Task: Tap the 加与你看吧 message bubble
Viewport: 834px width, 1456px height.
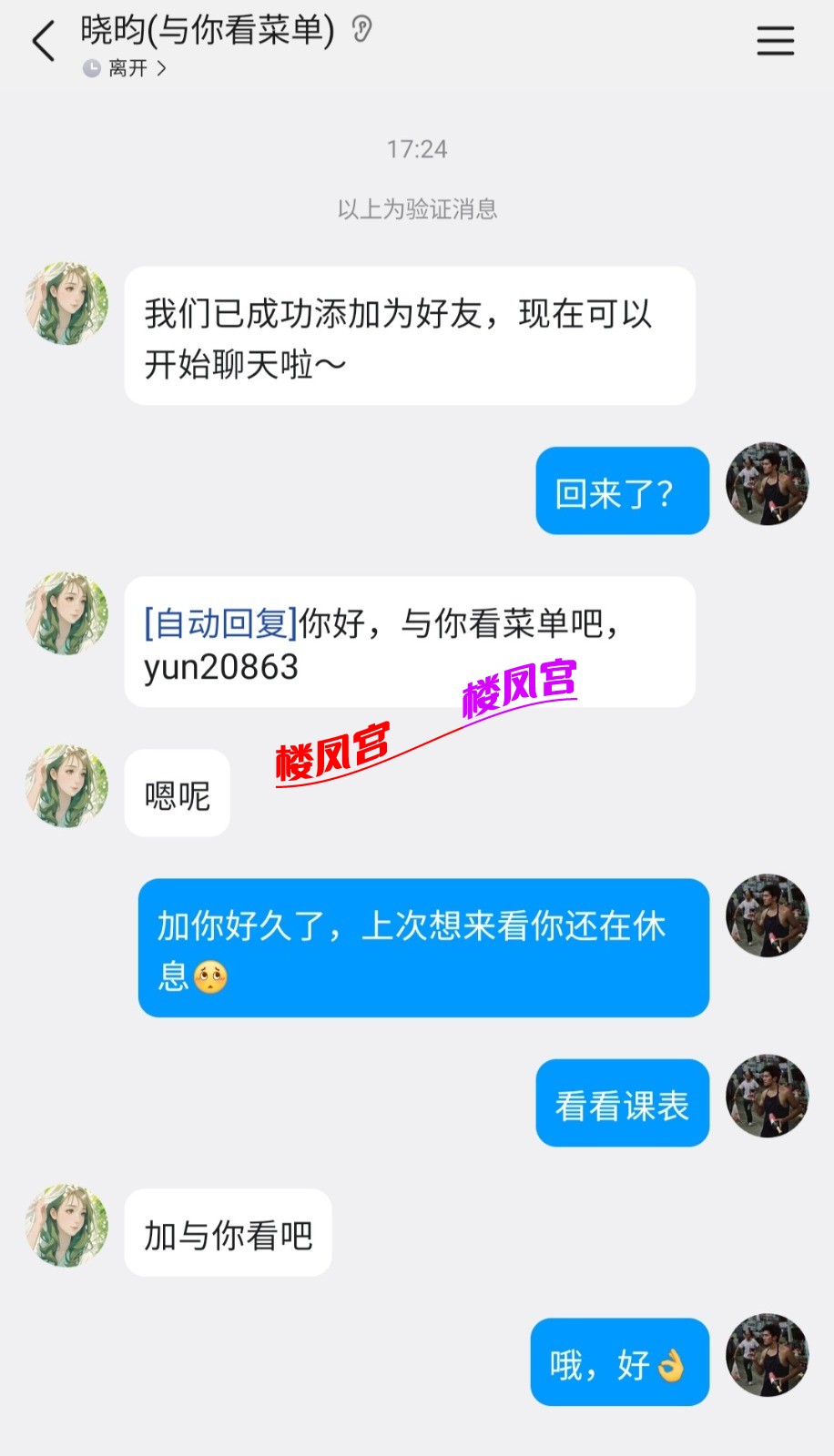Action: pyautogui.click(x=227, y=1233)
